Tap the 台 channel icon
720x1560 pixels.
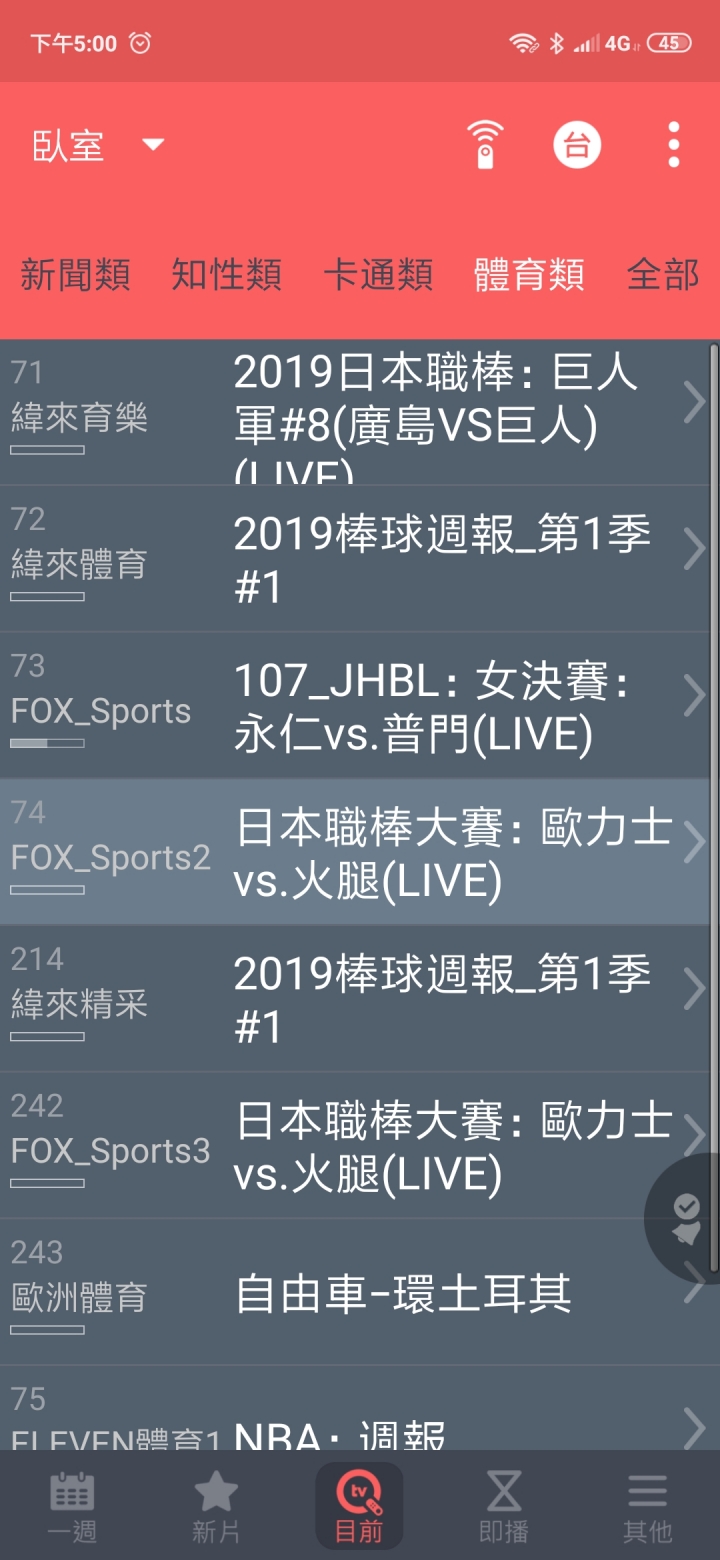577,146
